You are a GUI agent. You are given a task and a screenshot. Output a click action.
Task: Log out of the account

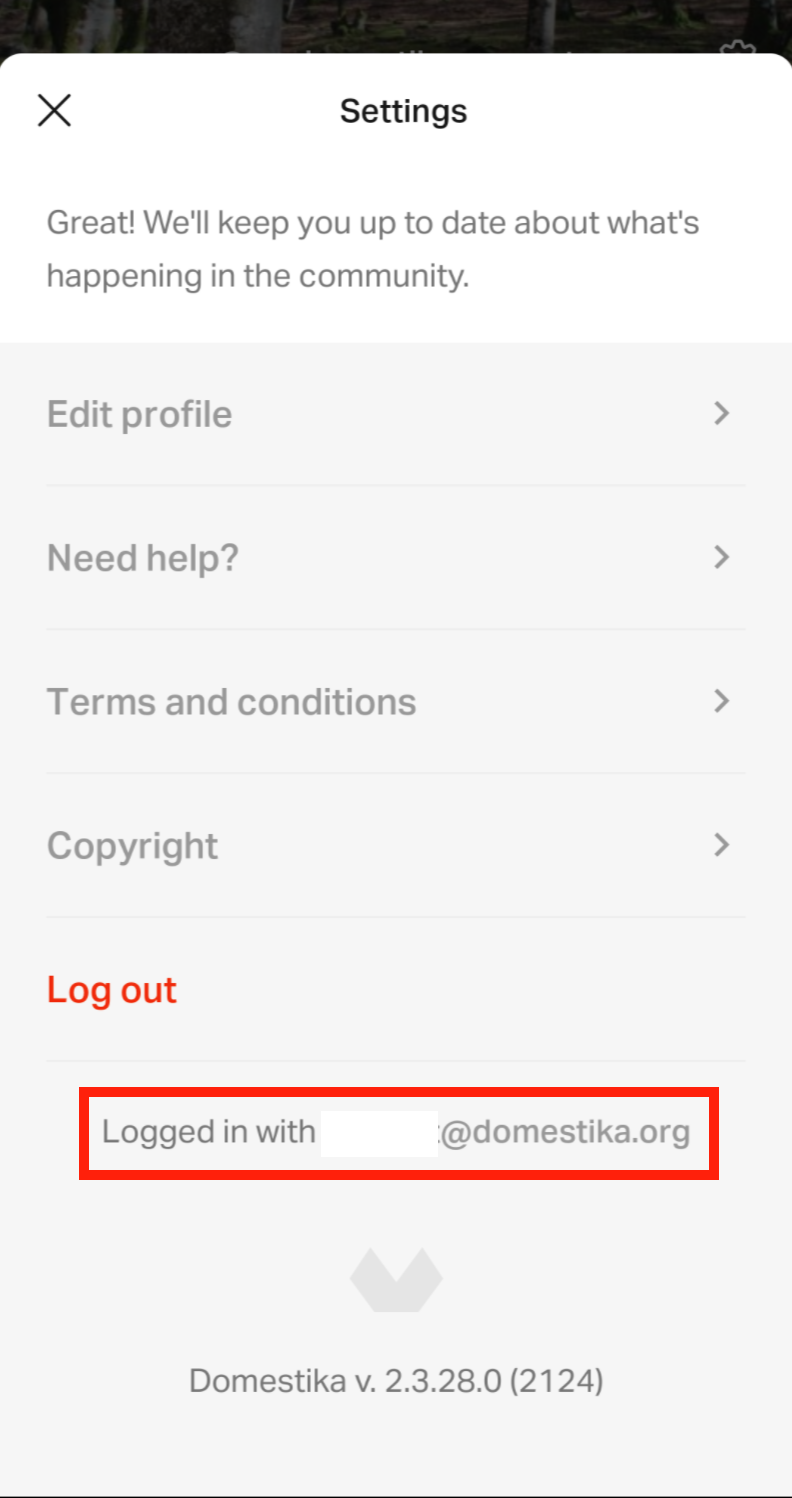[112, 990]
